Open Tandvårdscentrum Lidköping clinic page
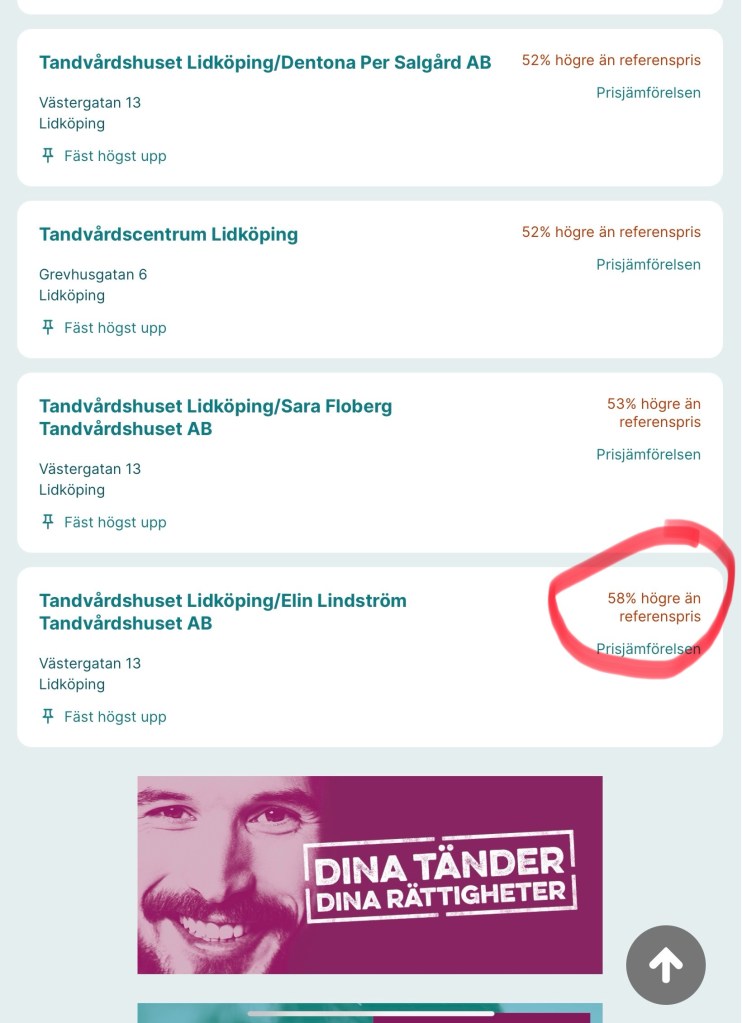742x1023 pixels. tap(168, 234)
